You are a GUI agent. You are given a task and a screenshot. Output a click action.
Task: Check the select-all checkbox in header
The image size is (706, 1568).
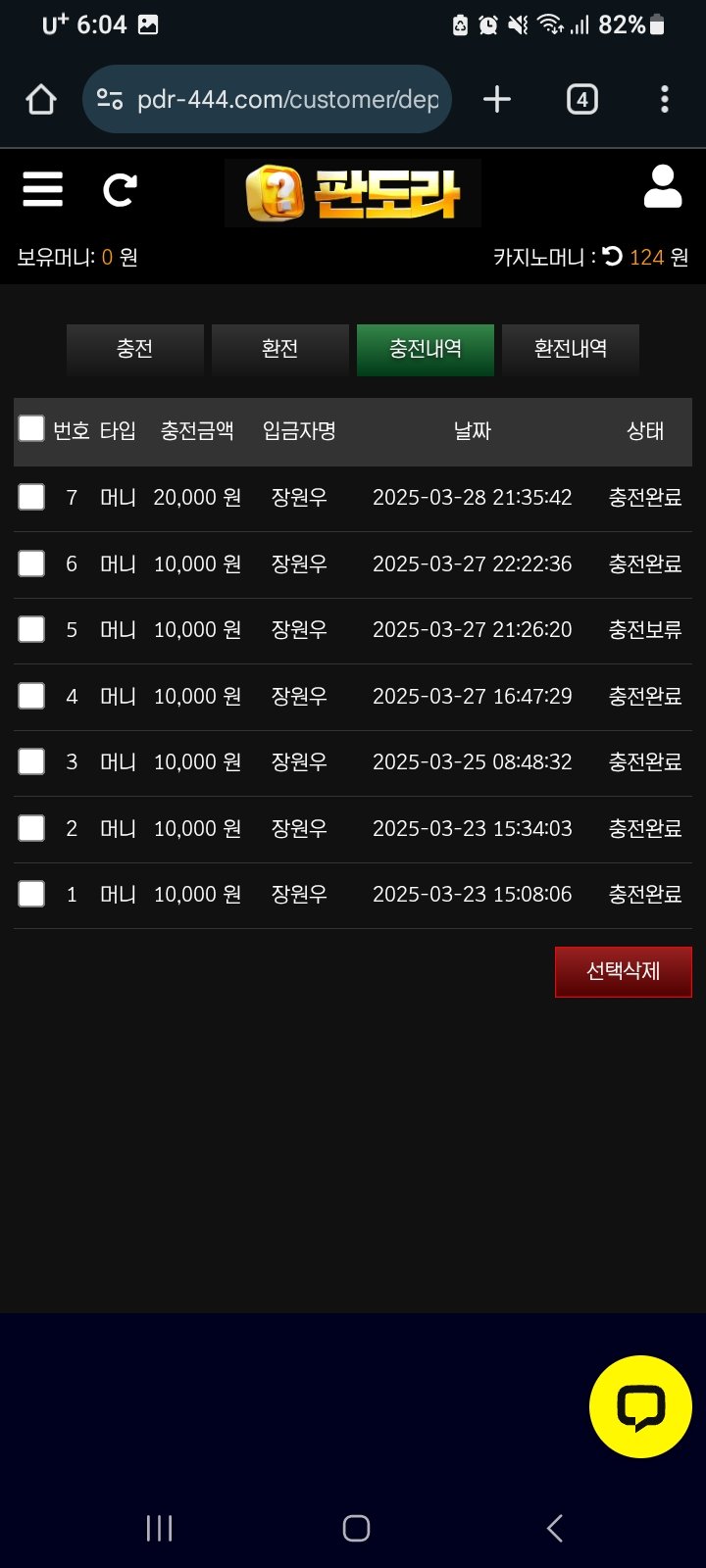(31, 428)
